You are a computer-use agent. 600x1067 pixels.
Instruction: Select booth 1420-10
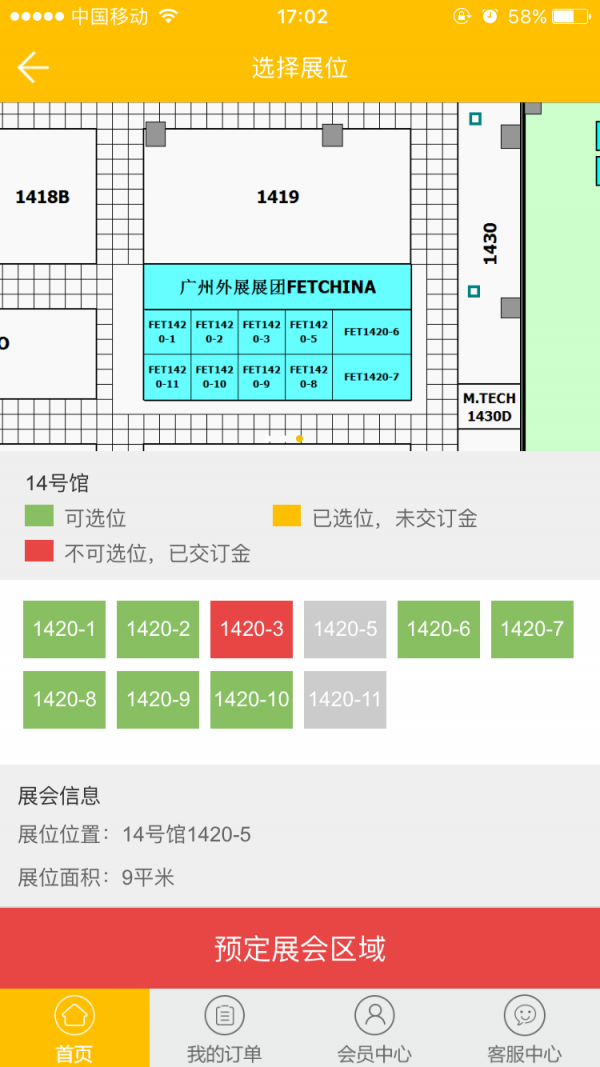pos(252,699)
